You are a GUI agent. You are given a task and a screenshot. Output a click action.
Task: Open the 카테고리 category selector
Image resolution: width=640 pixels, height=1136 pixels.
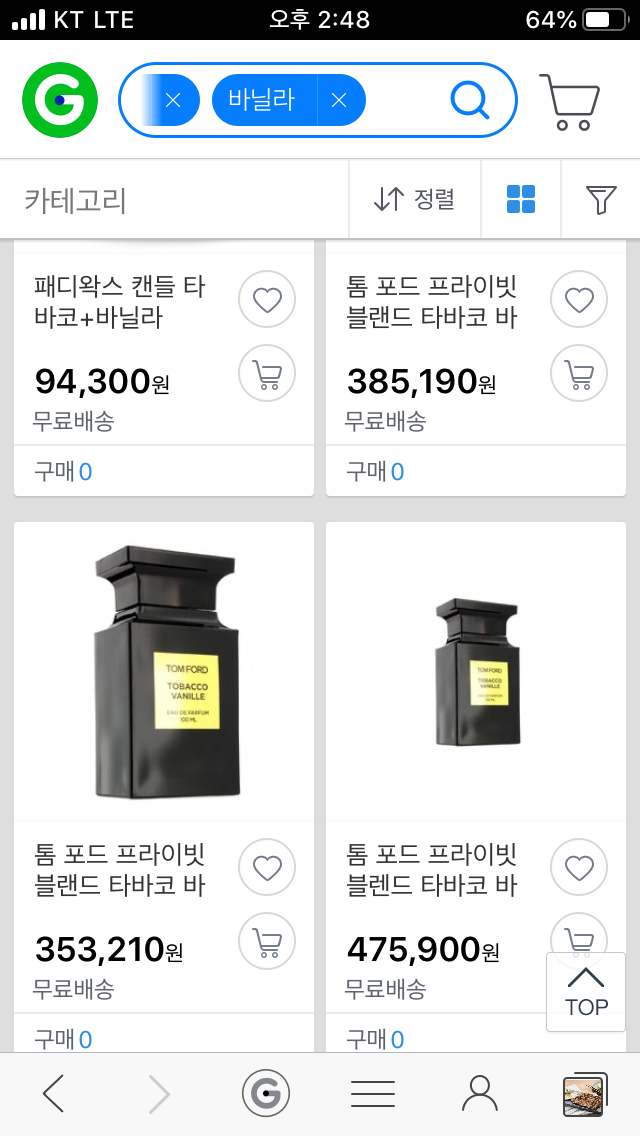coord(76,200)
